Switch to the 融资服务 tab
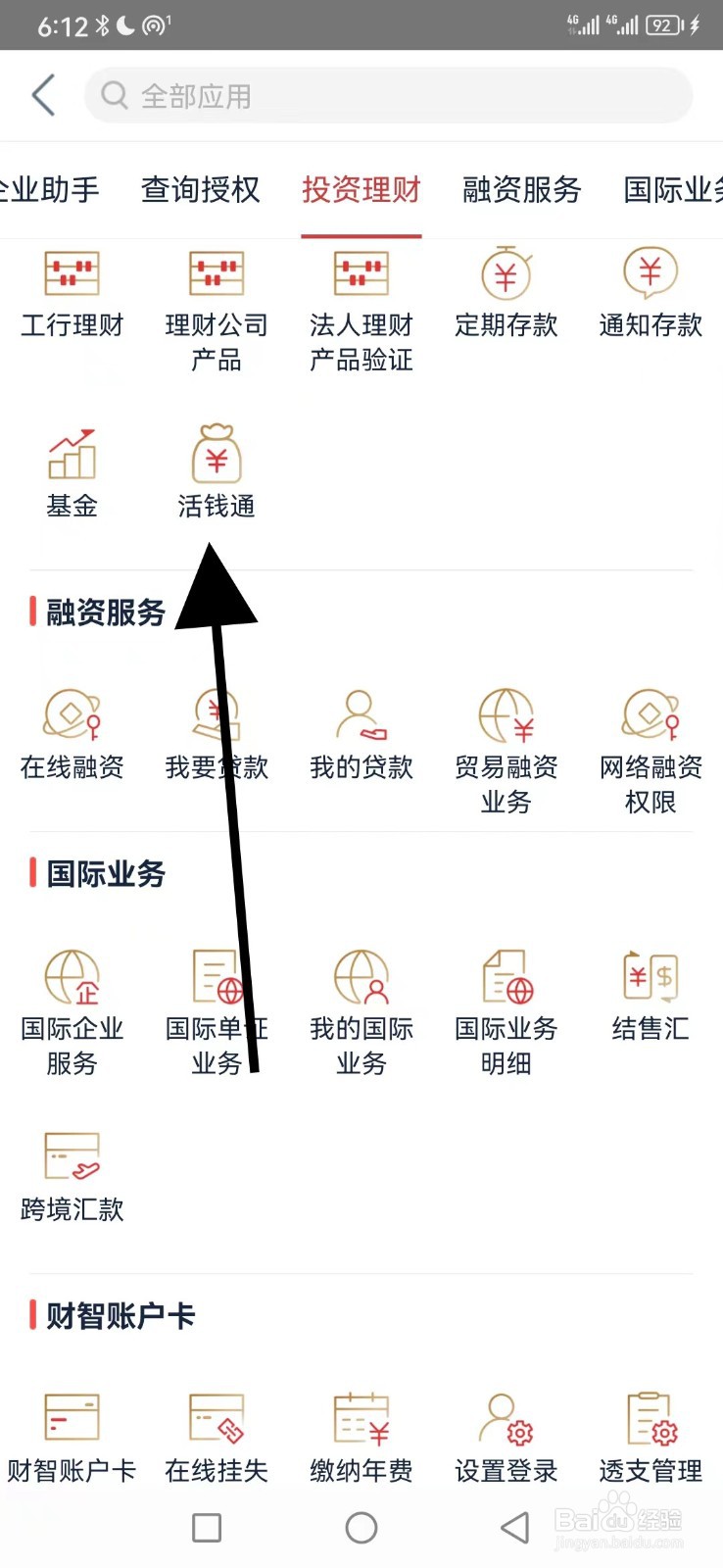 pyautogui.click(x=521, y=191)
